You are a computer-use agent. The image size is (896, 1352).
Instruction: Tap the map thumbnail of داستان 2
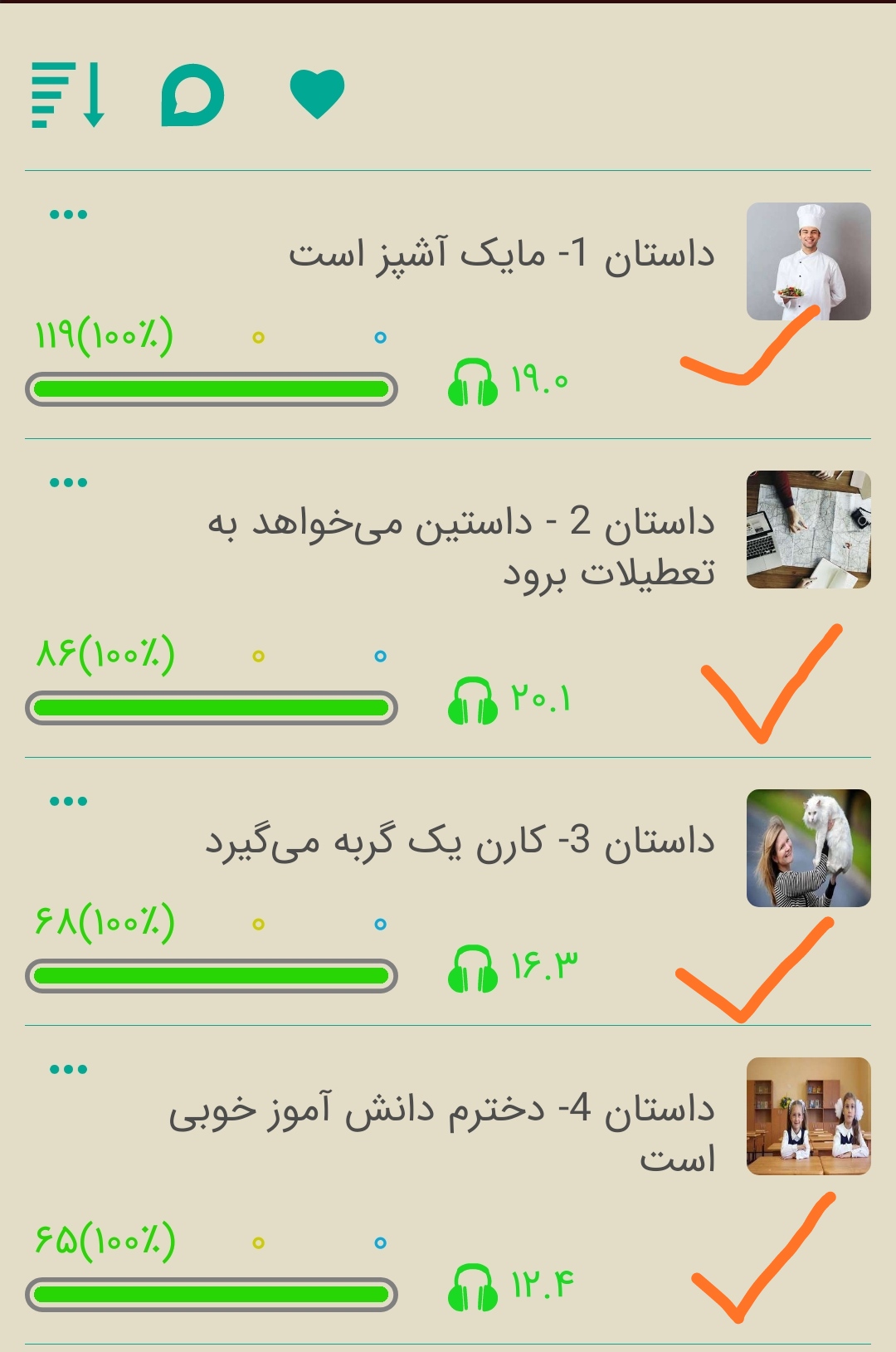click(x=808, y=530)
